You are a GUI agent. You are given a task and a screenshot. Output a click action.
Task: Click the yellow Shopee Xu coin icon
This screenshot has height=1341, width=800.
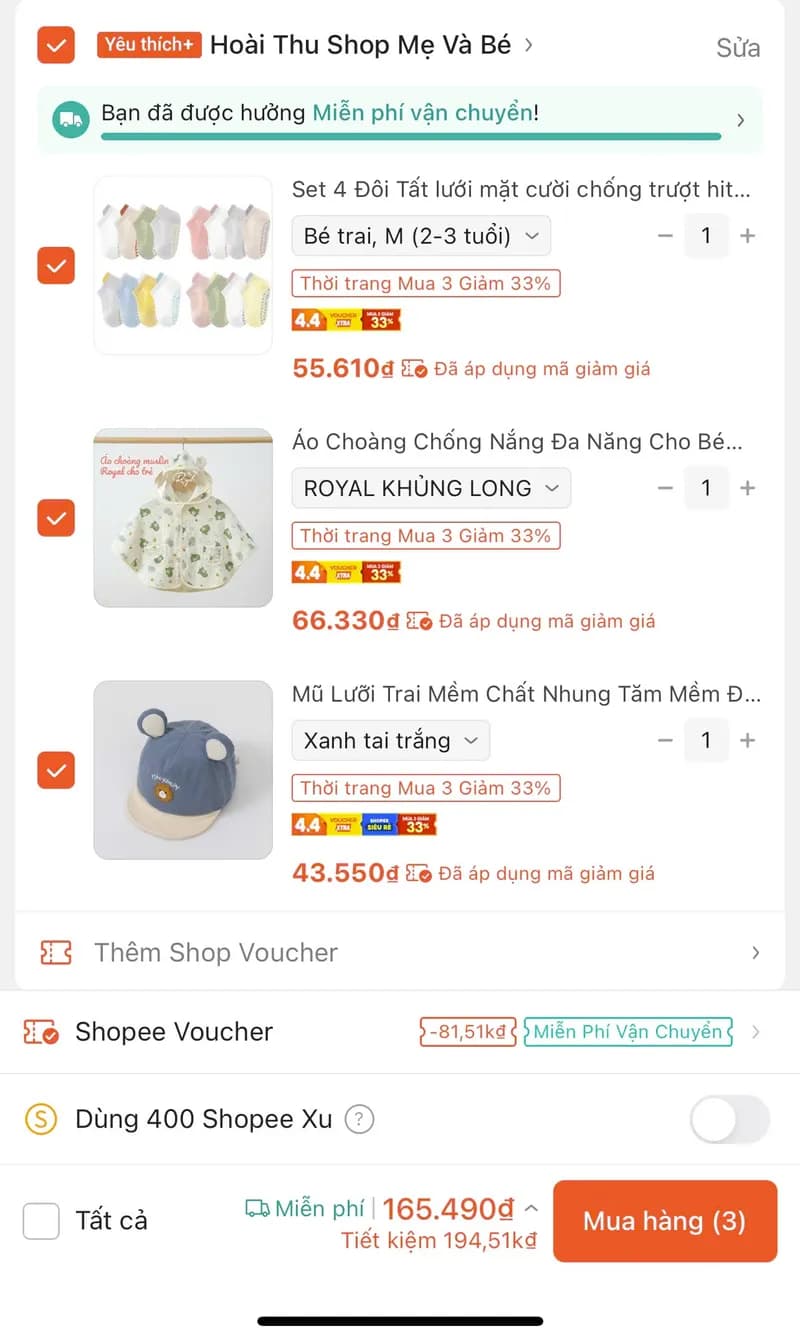click(42, 1119)
